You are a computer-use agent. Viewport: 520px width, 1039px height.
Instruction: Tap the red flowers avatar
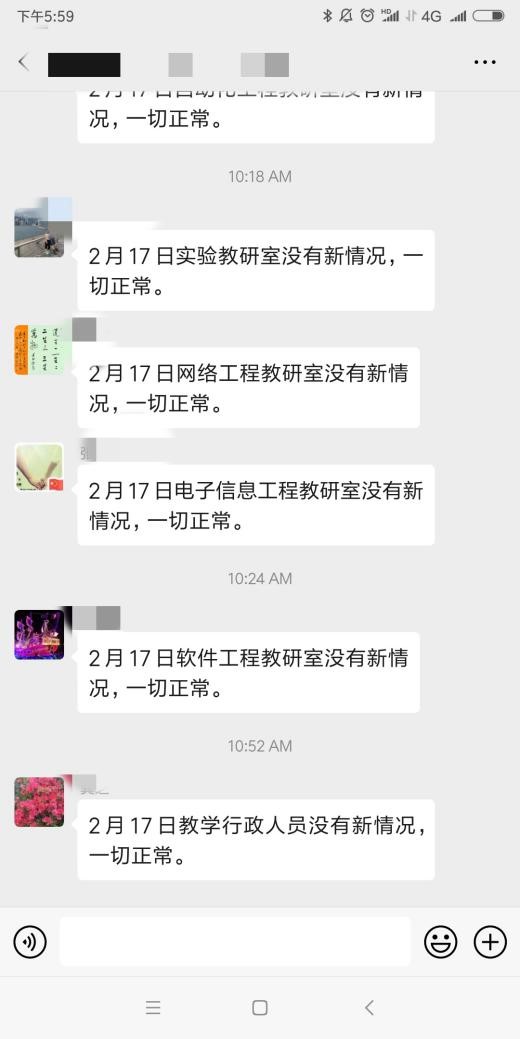point(39,802)
